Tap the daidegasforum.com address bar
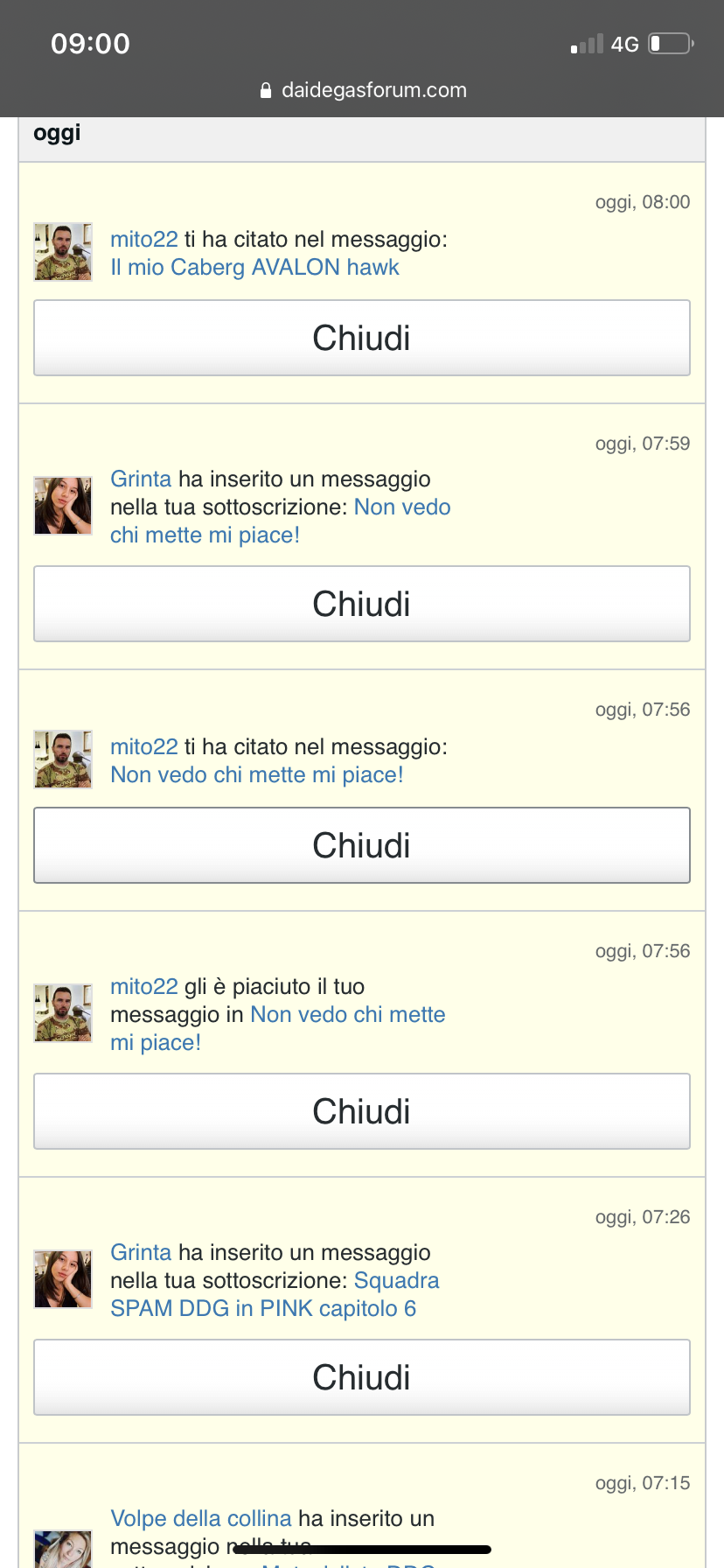The width and height of the screenshot is (724, 1568). tap(364, 90)
